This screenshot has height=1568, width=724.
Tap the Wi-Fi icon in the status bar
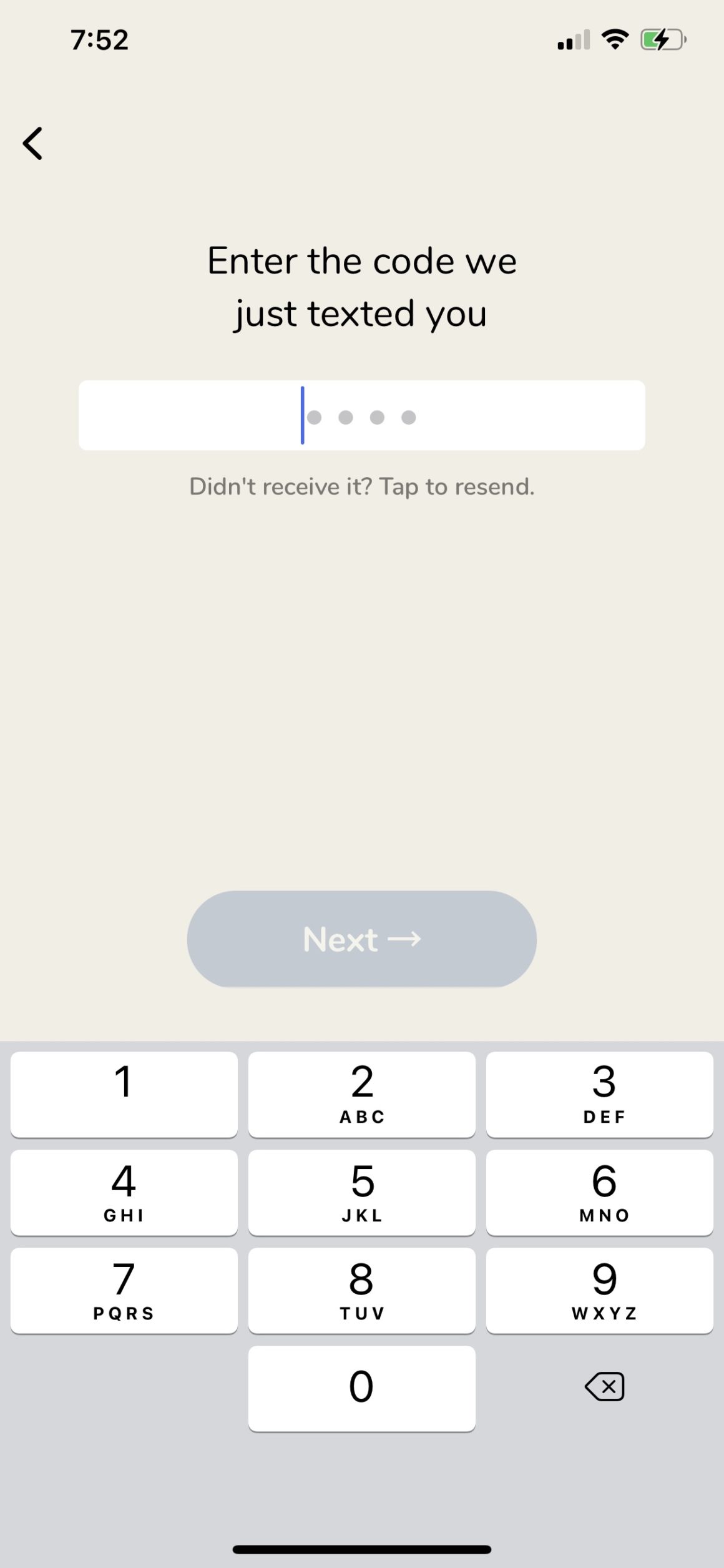point(615,39)
